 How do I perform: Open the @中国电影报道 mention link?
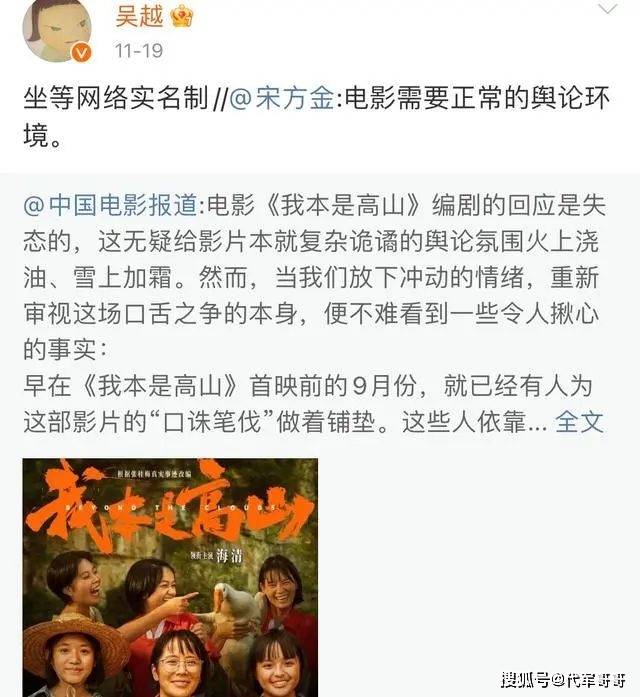111,207
